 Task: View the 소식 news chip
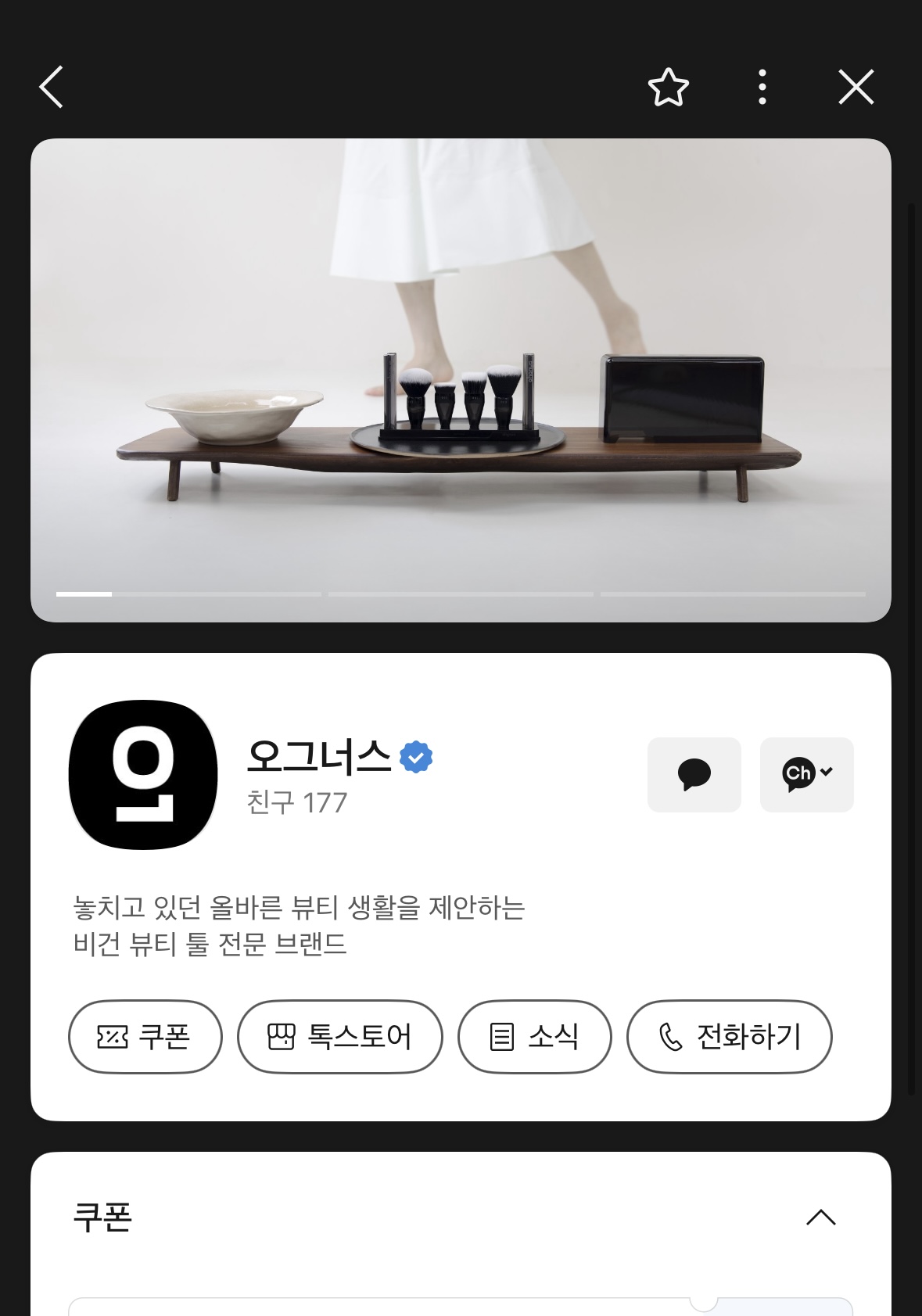535,1037
